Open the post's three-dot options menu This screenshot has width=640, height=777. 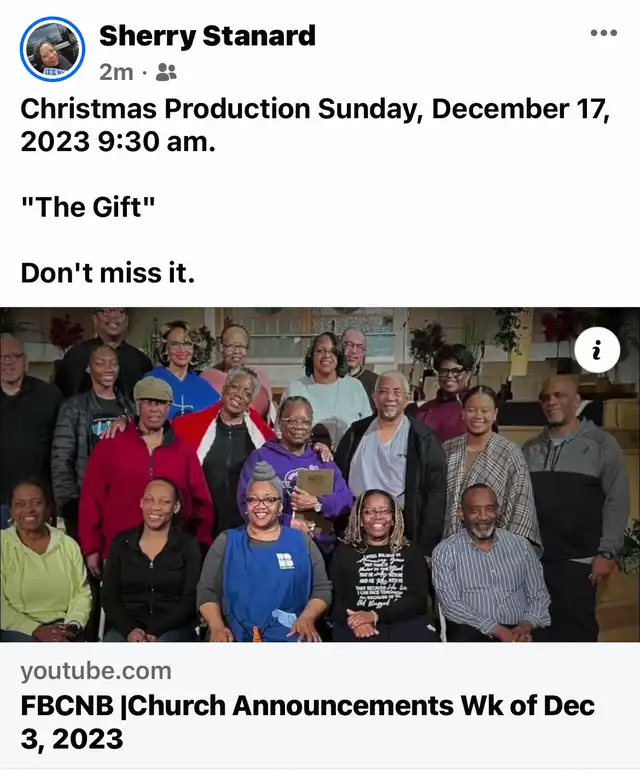coord(603,33)
